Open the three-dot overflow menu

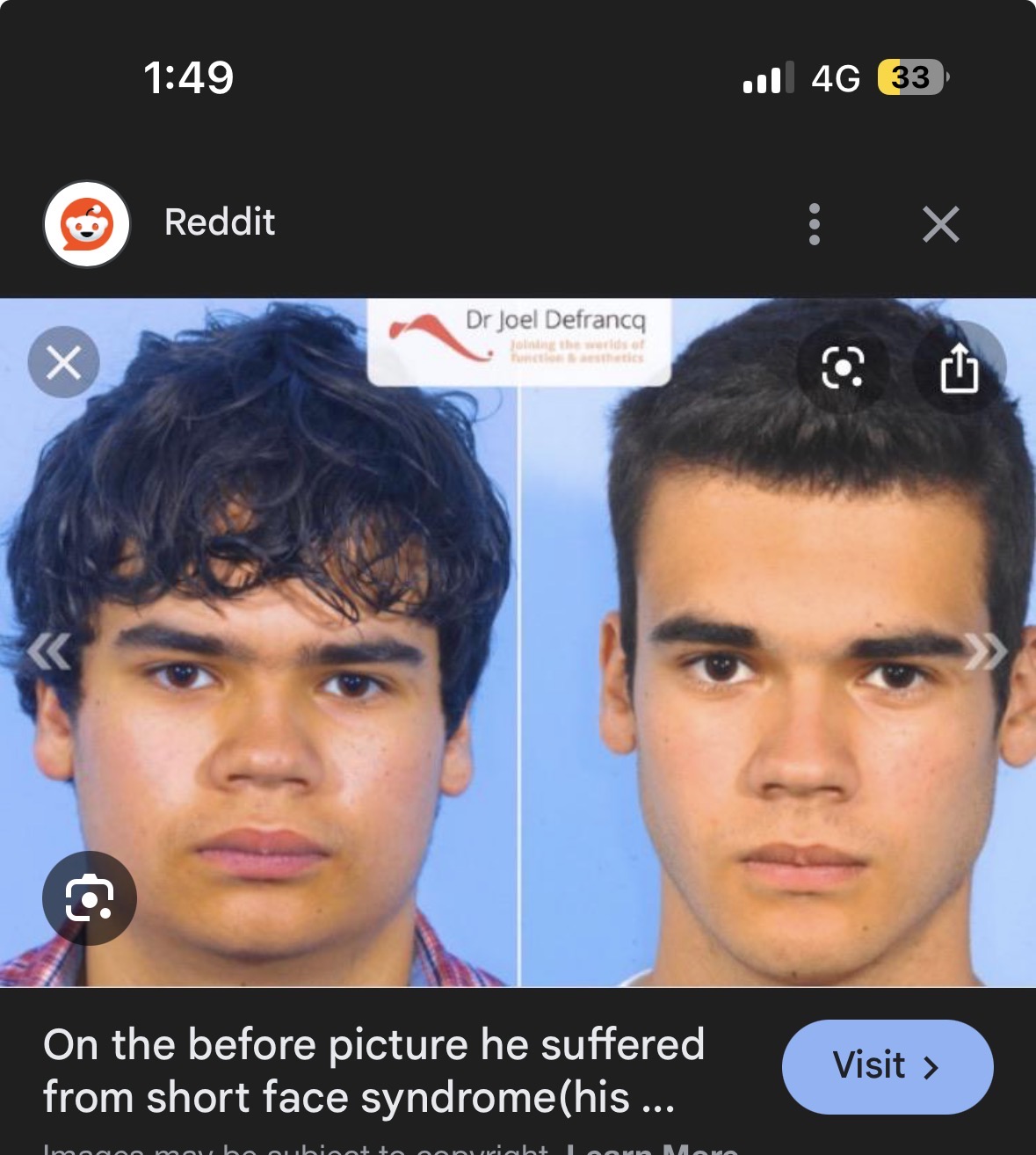815,224
